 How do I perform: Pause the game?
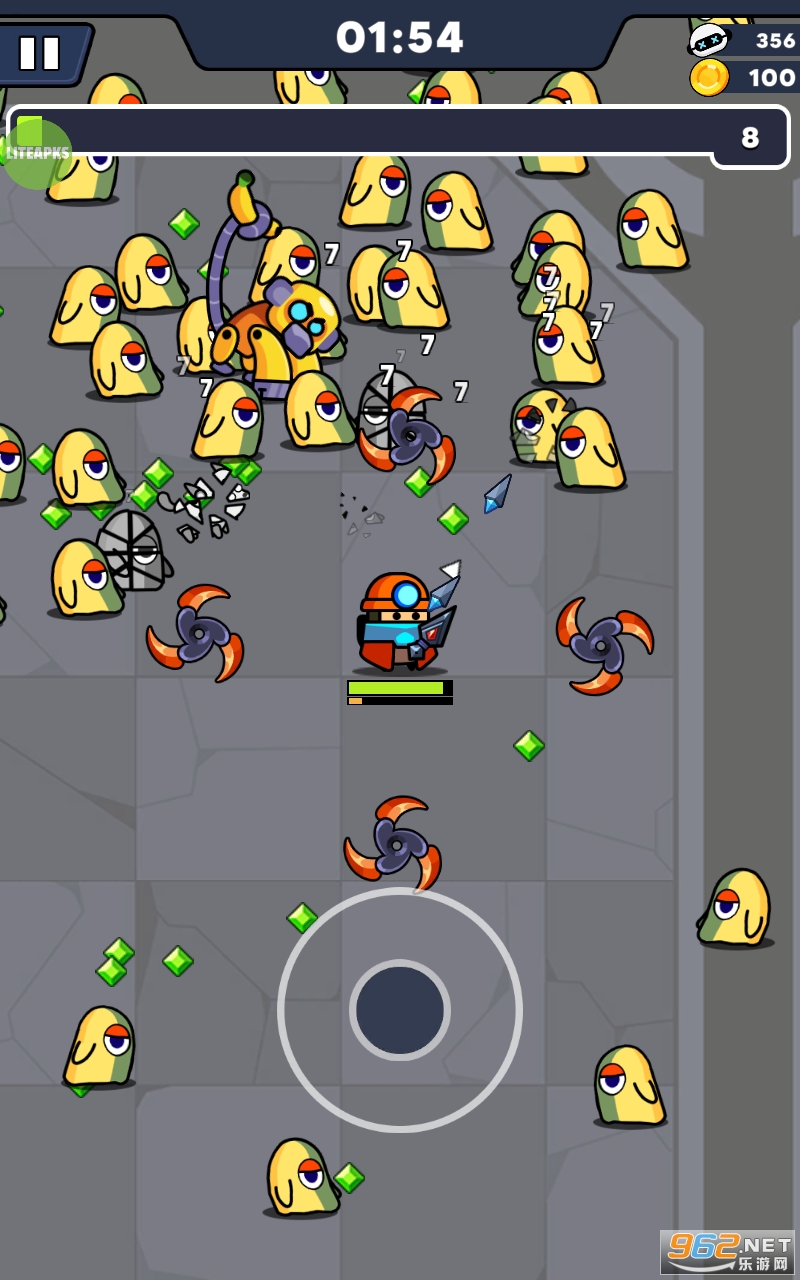pos(40,53)
